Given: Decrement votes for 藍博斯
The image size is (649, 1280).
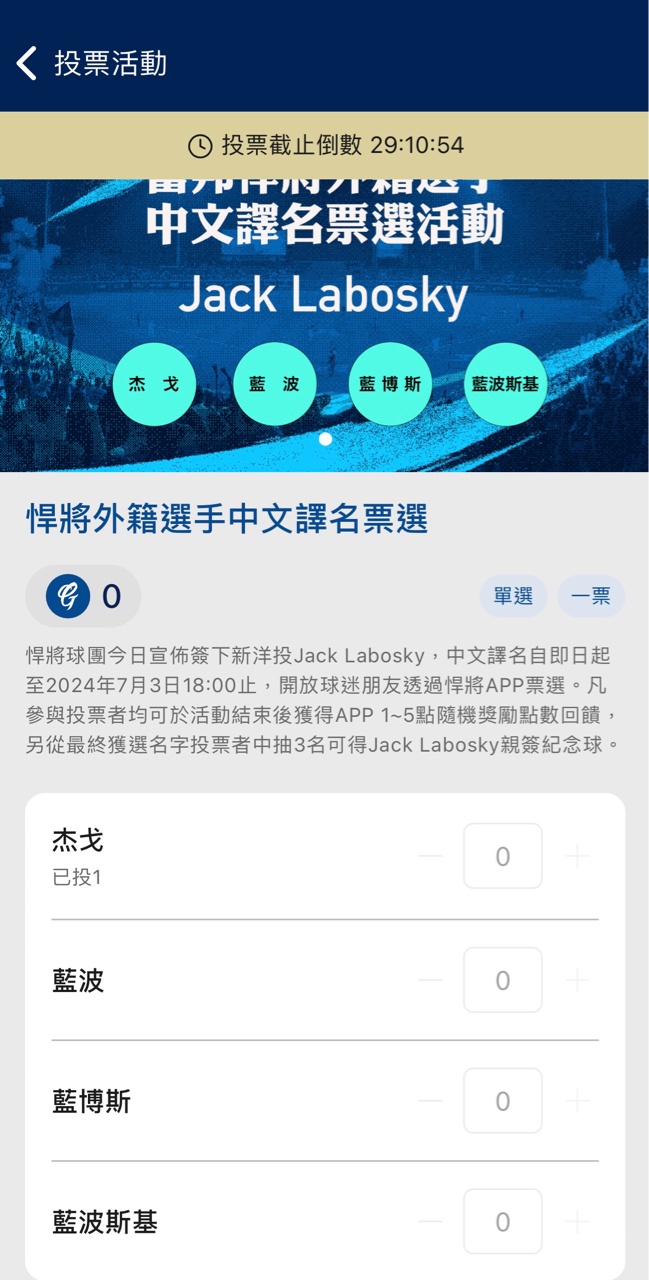Looking at the screenshot, I should (430, 1101).
